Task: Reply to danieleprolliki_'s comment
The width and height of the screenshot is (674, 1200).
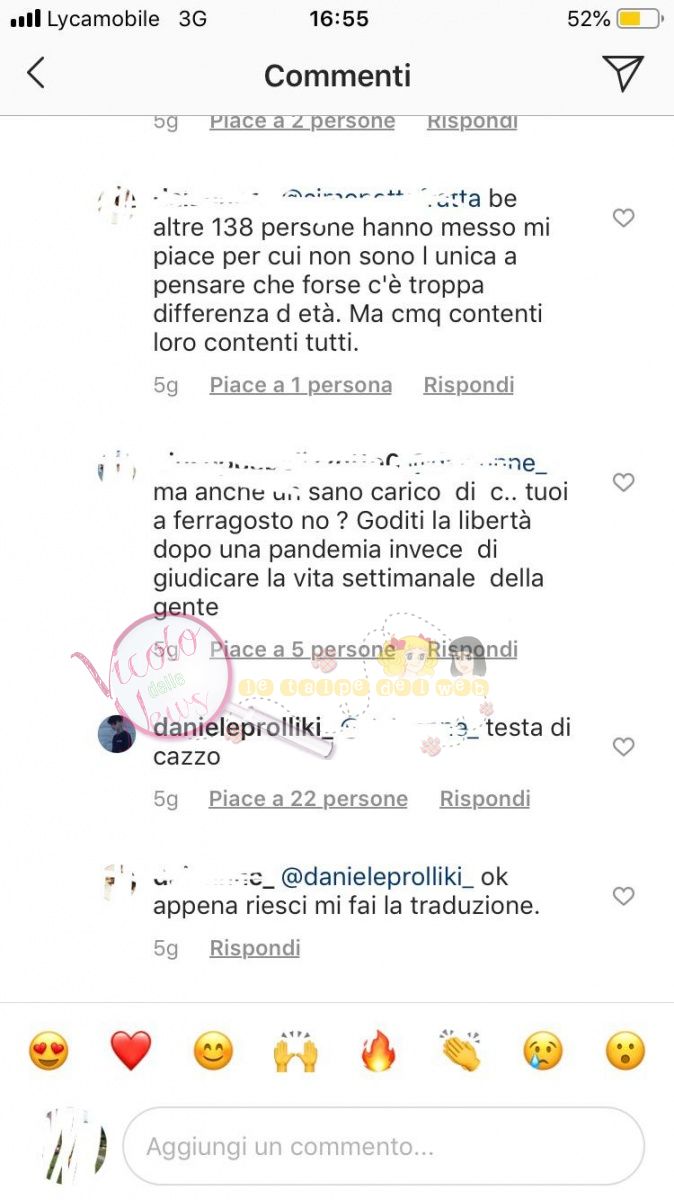Action: [484, 799]
